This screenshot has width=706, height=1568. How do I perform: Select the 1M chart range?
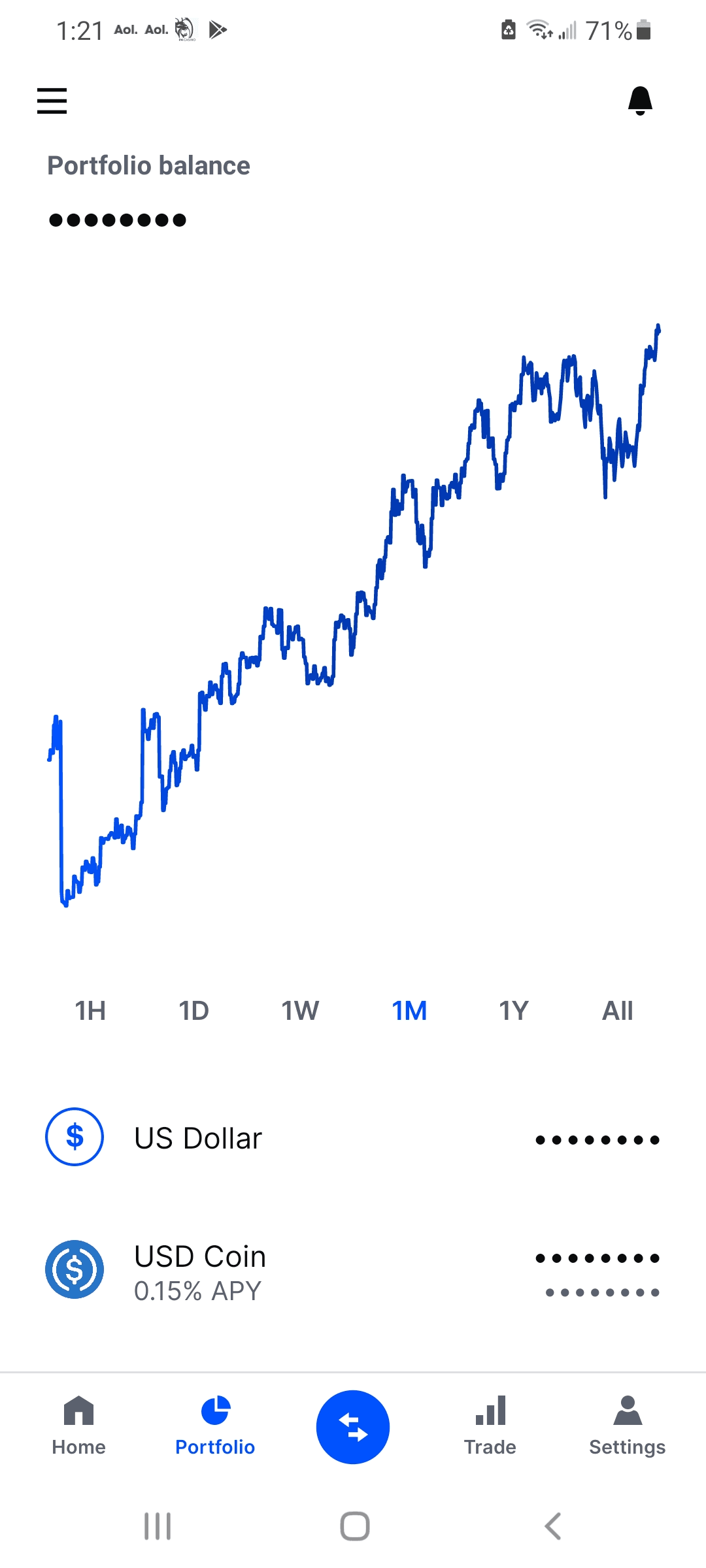(409, 1011)
